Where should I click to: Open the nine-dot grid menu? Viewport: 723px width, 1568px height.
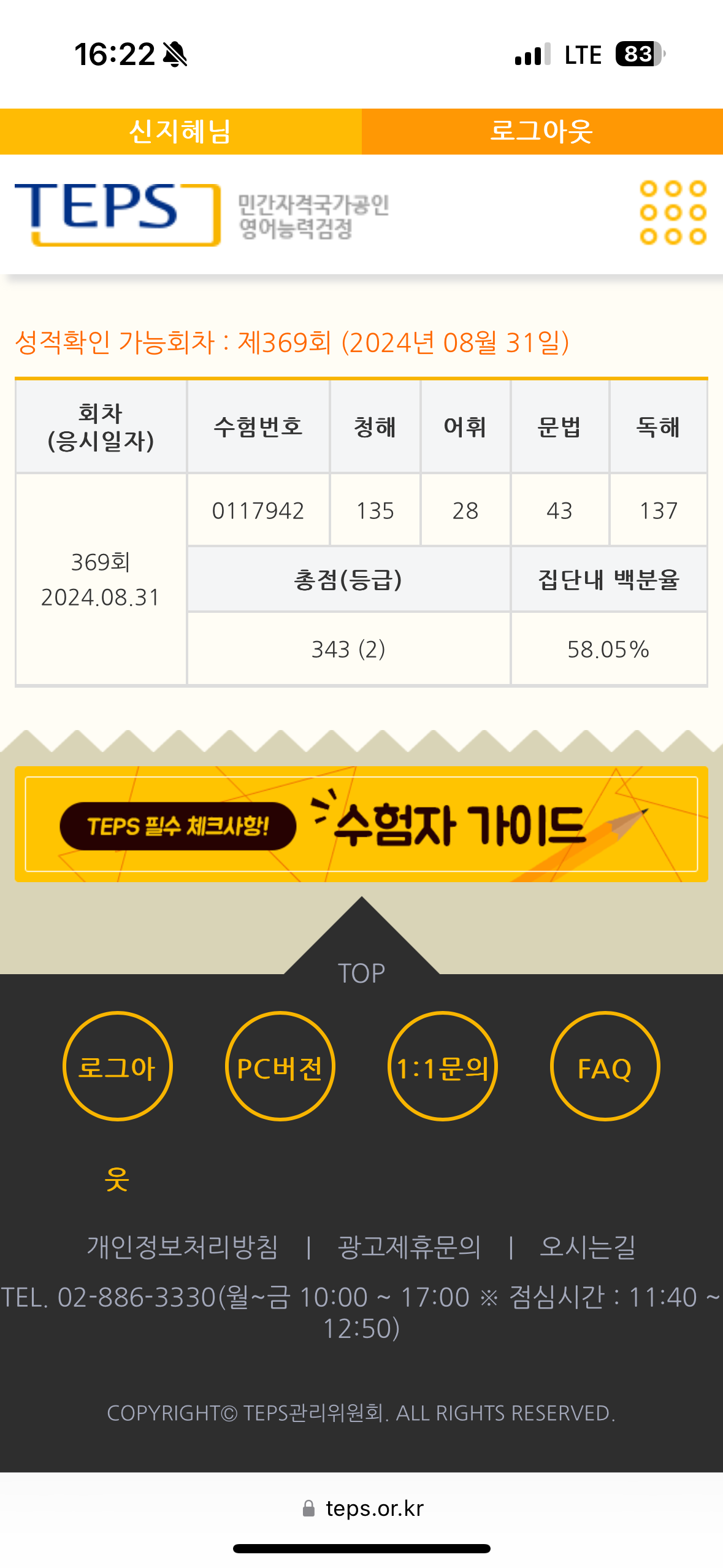[673, 212]
